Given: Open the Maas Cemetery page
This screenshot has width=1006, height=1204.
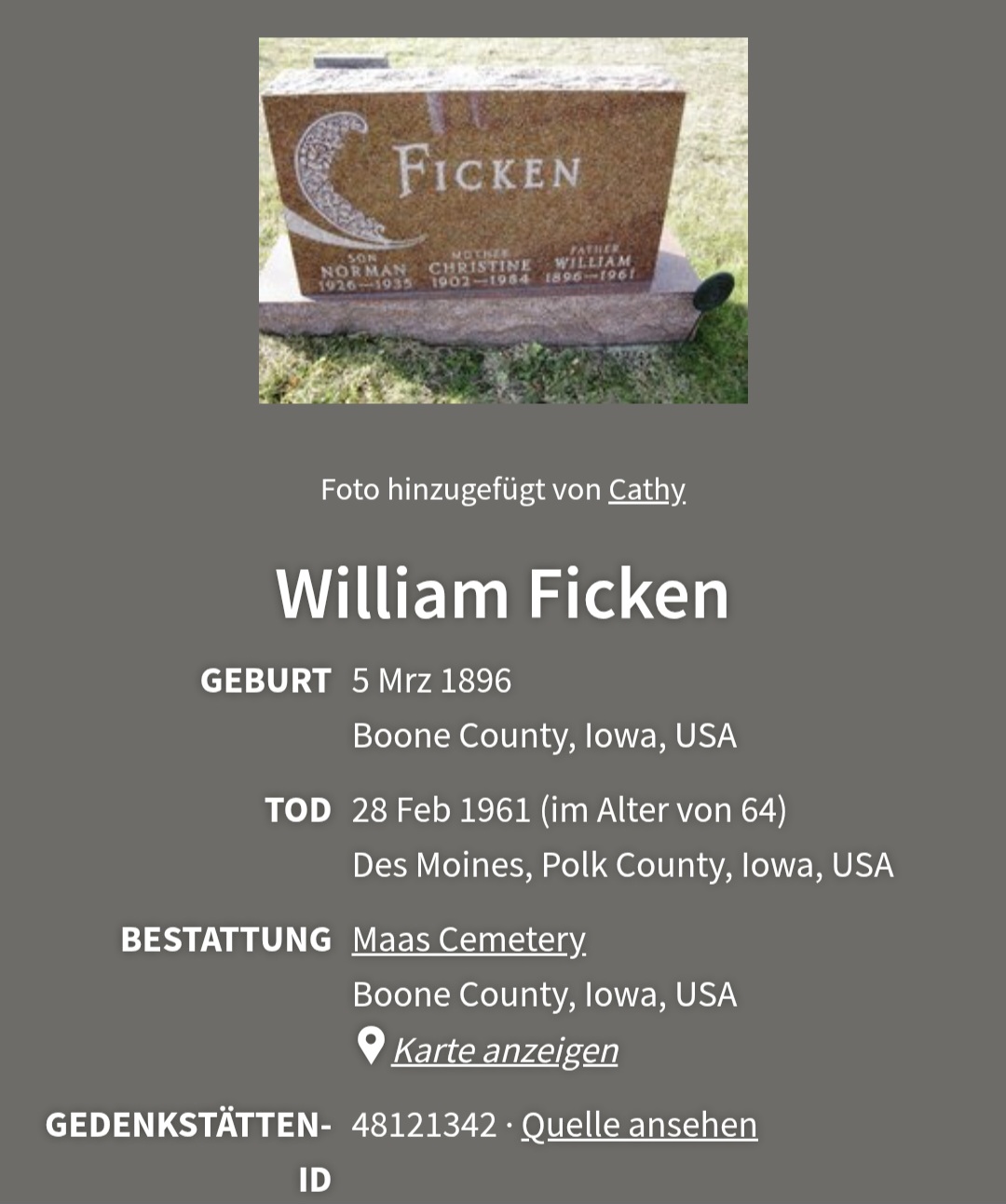Looking at the screenshot, I should [469, 939].
